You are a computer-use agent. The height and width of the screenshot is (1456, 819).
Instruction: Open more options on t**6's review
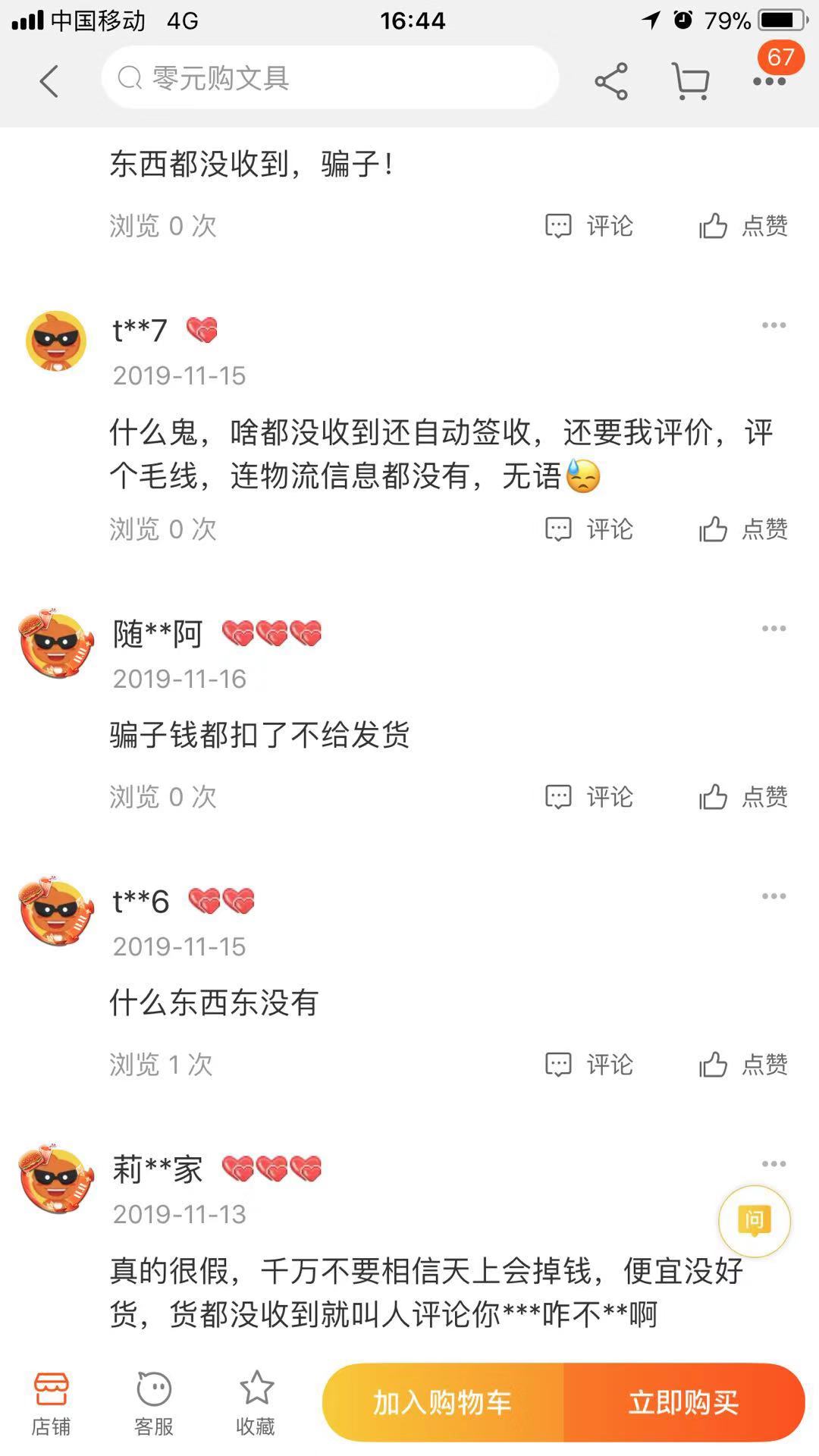tap(773, 896)
